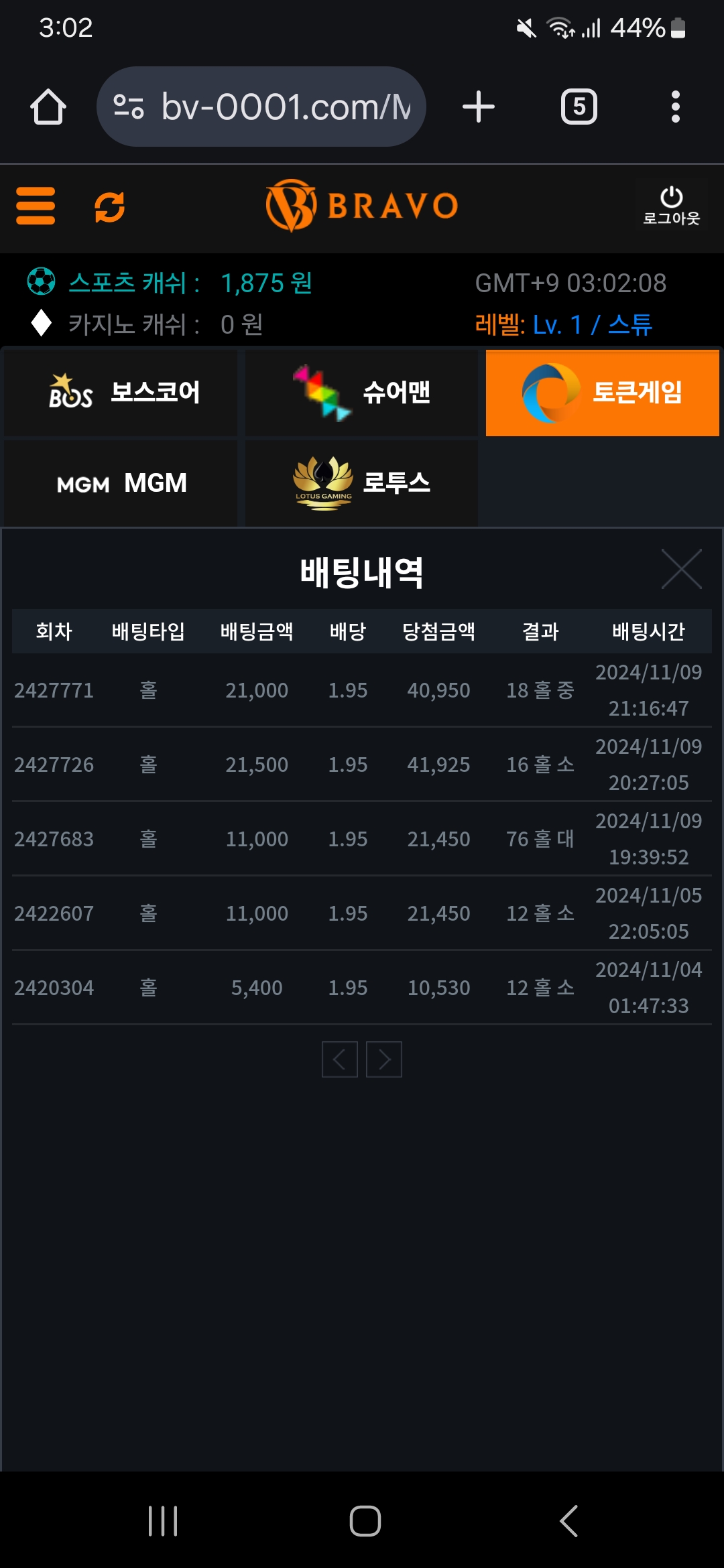Viewport: 724px width, 1568px height.
Task: Go to the browser home page
Action: [x=48, y=107]
